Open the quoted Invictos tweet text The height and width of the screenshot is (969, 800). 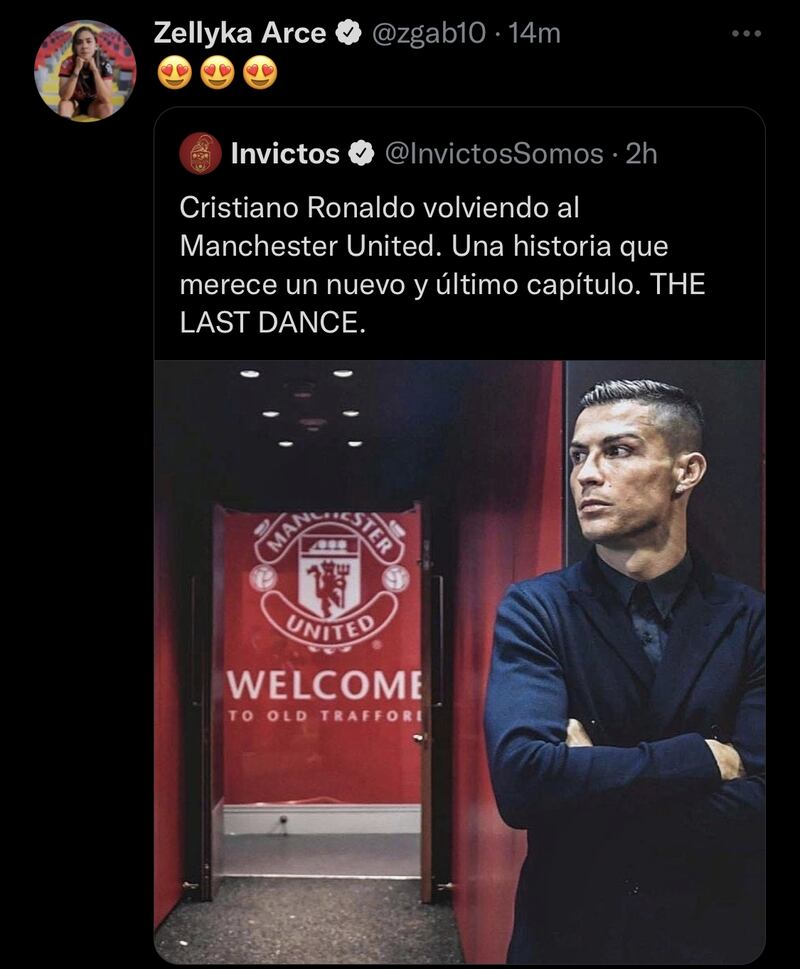point(442,268)
